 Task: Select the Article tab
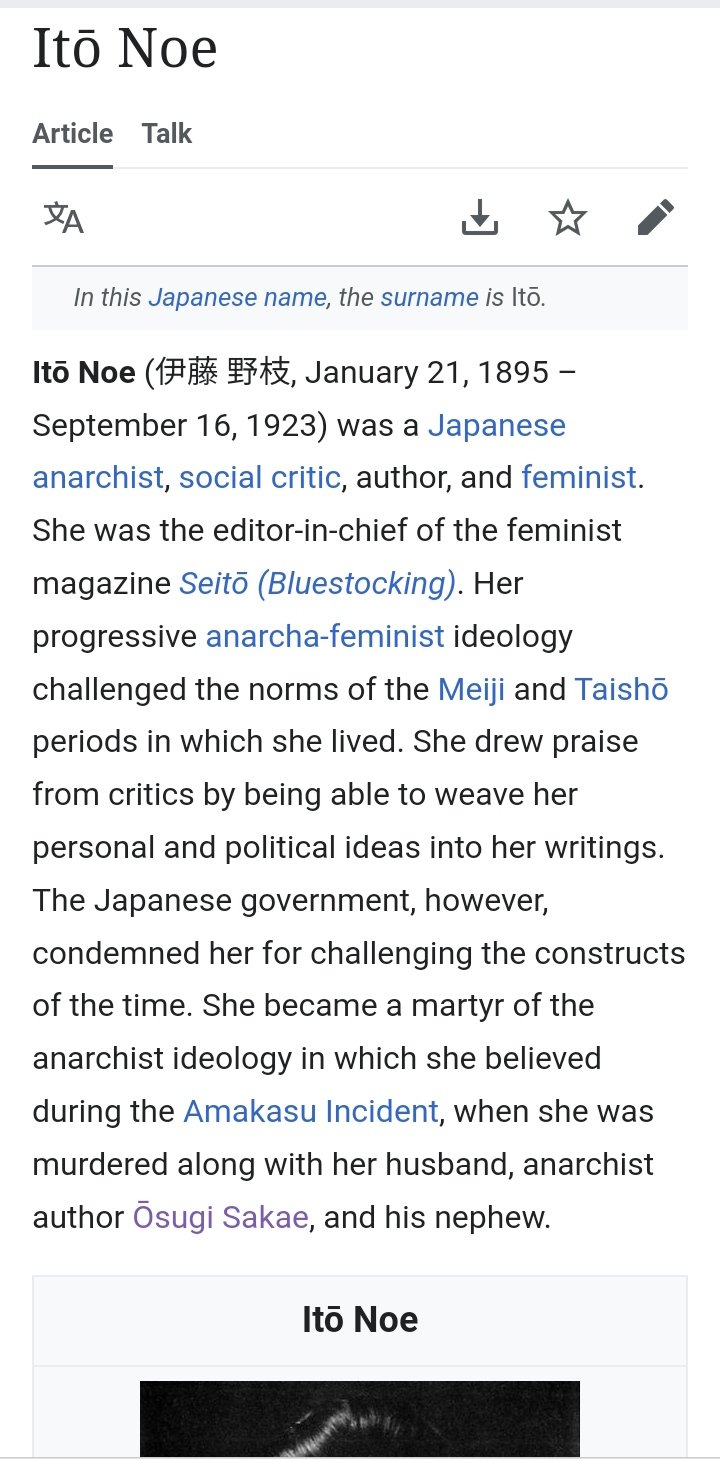[72, 134]
